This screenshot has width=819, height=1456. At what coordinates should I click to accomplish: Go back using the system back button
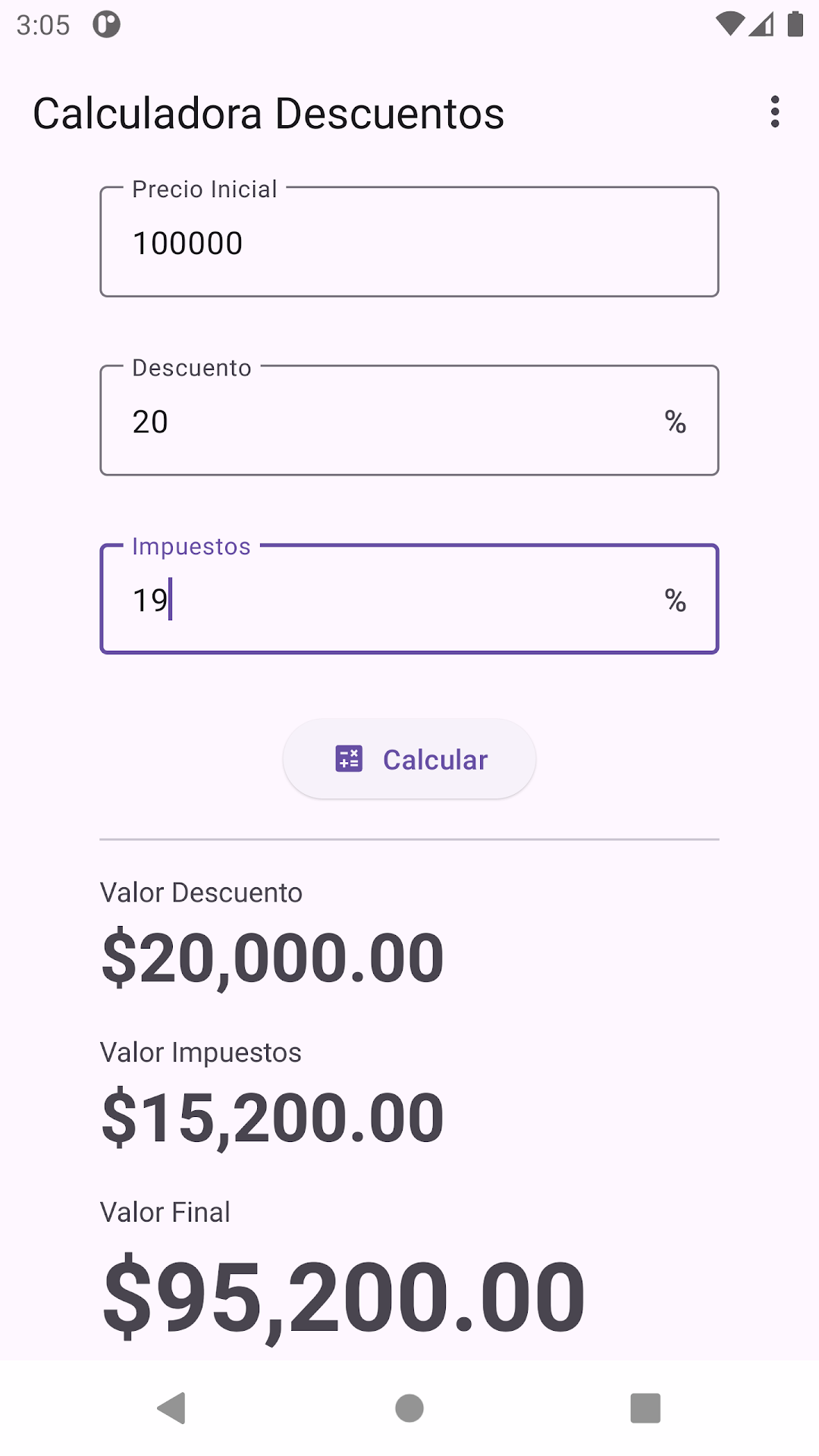(172, 1408)
